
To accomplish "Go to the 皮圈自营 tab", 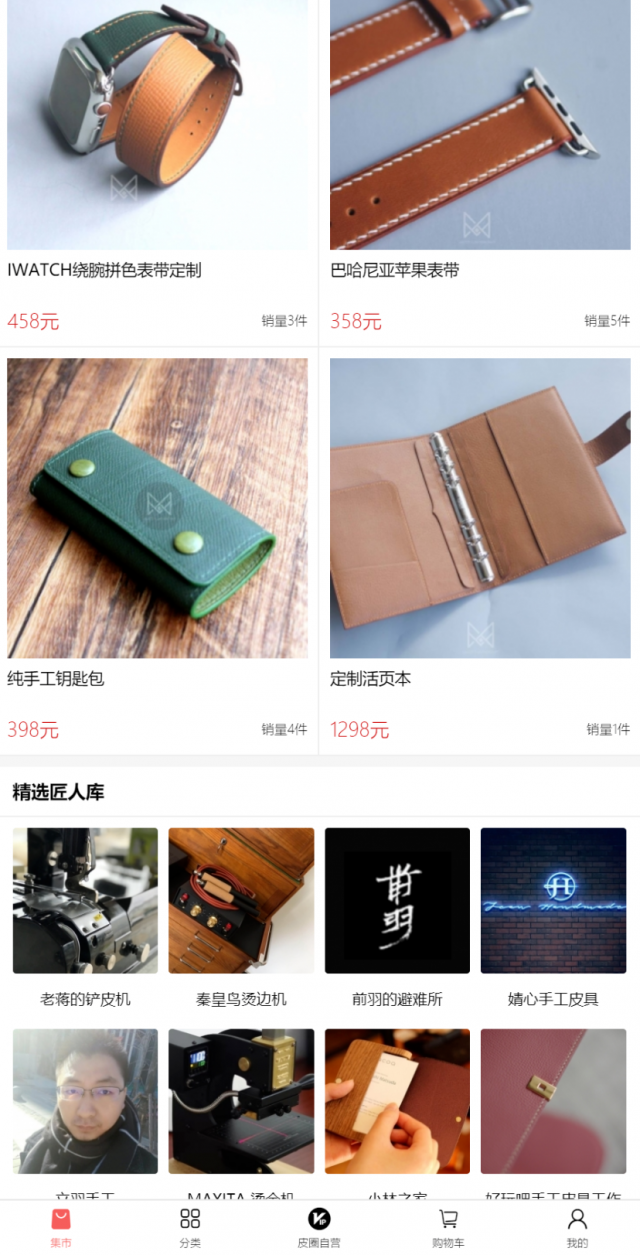I will (319, 1227).
